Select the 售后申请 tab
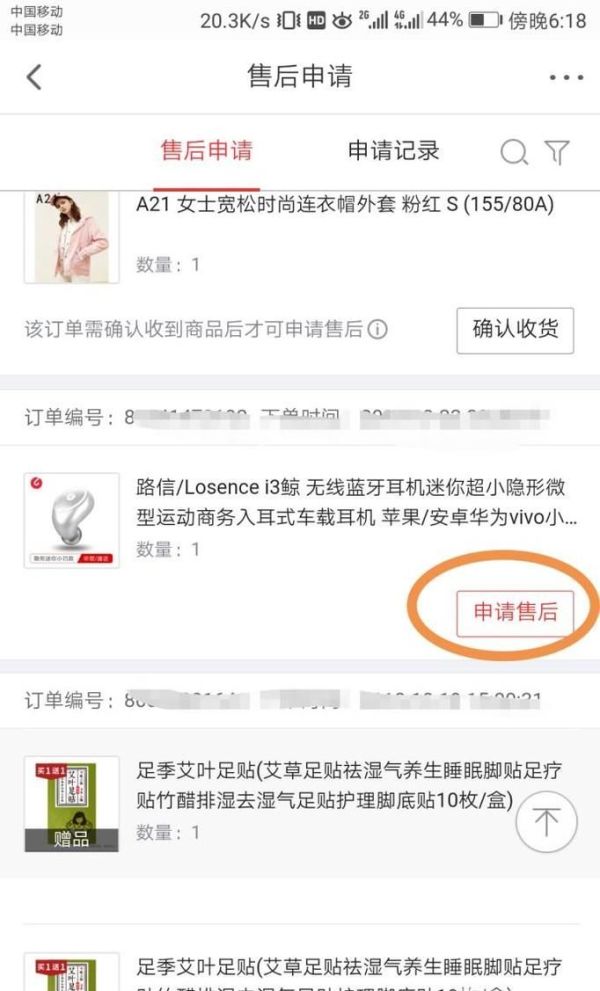The height and width of the screenshot is (991, 600). click(x=207, y=151)
